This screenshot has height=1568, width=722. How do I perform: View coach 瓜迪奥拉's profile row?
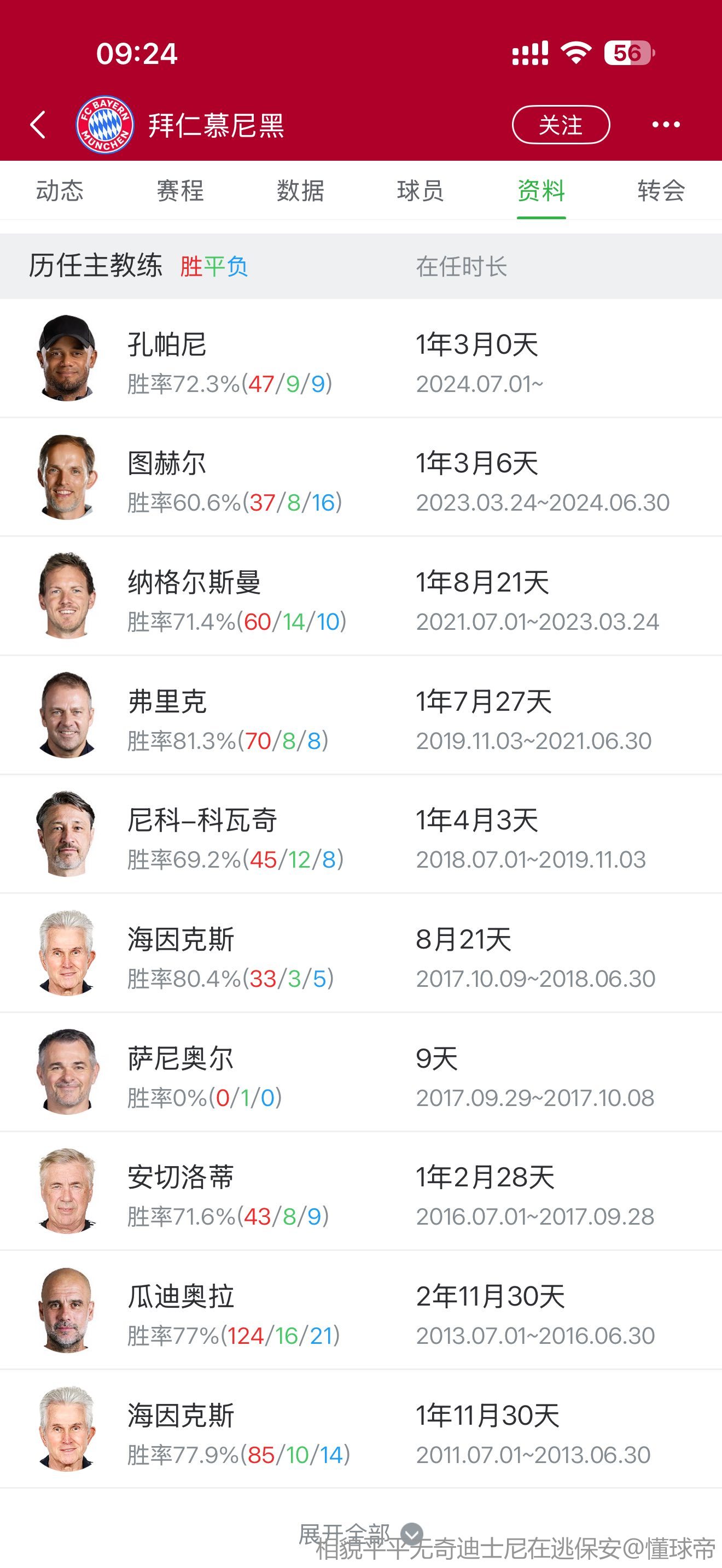180,1297
